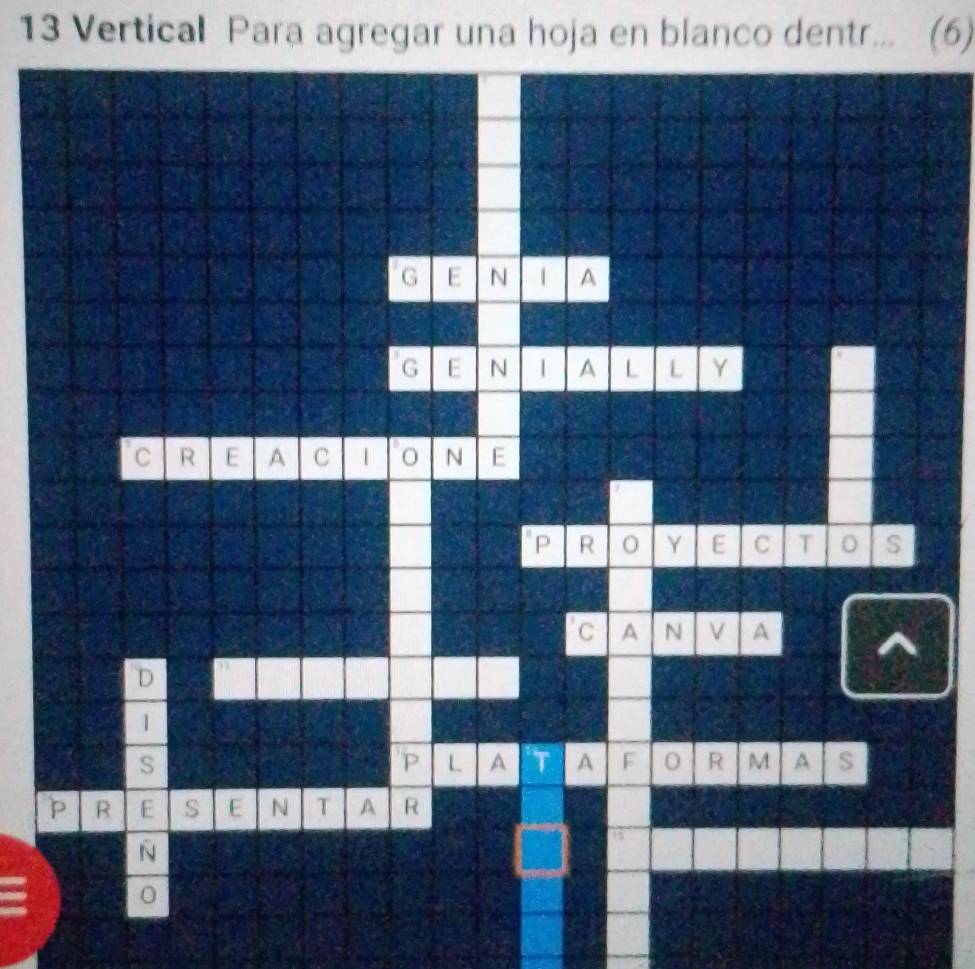The width and height of the screenshot is (975, 969).
Task: Select the D cell of DISEÑO
Action: click(147, 679)
